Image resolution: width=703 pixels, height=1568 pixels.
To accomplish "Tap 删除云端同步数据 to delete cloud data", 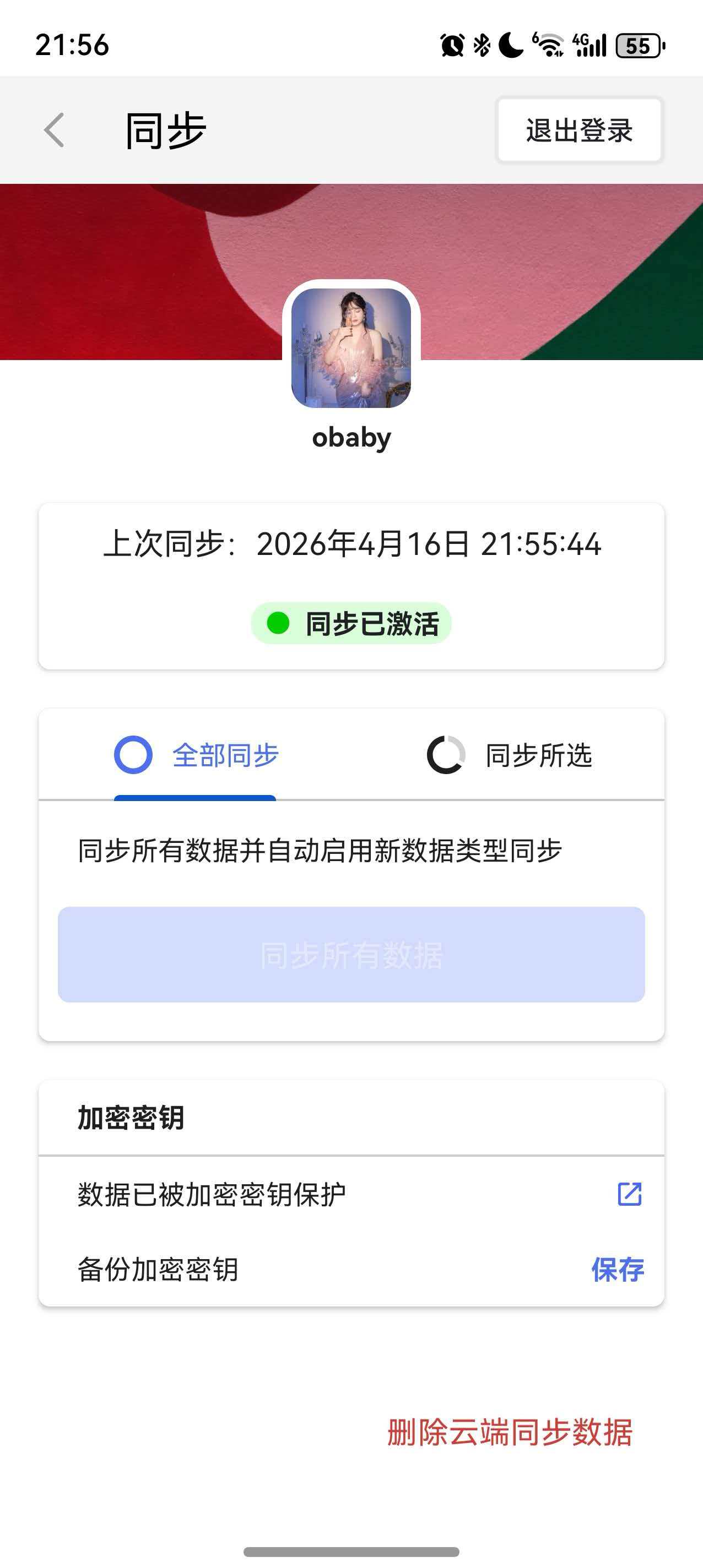I will click(x=509, y=1432).
